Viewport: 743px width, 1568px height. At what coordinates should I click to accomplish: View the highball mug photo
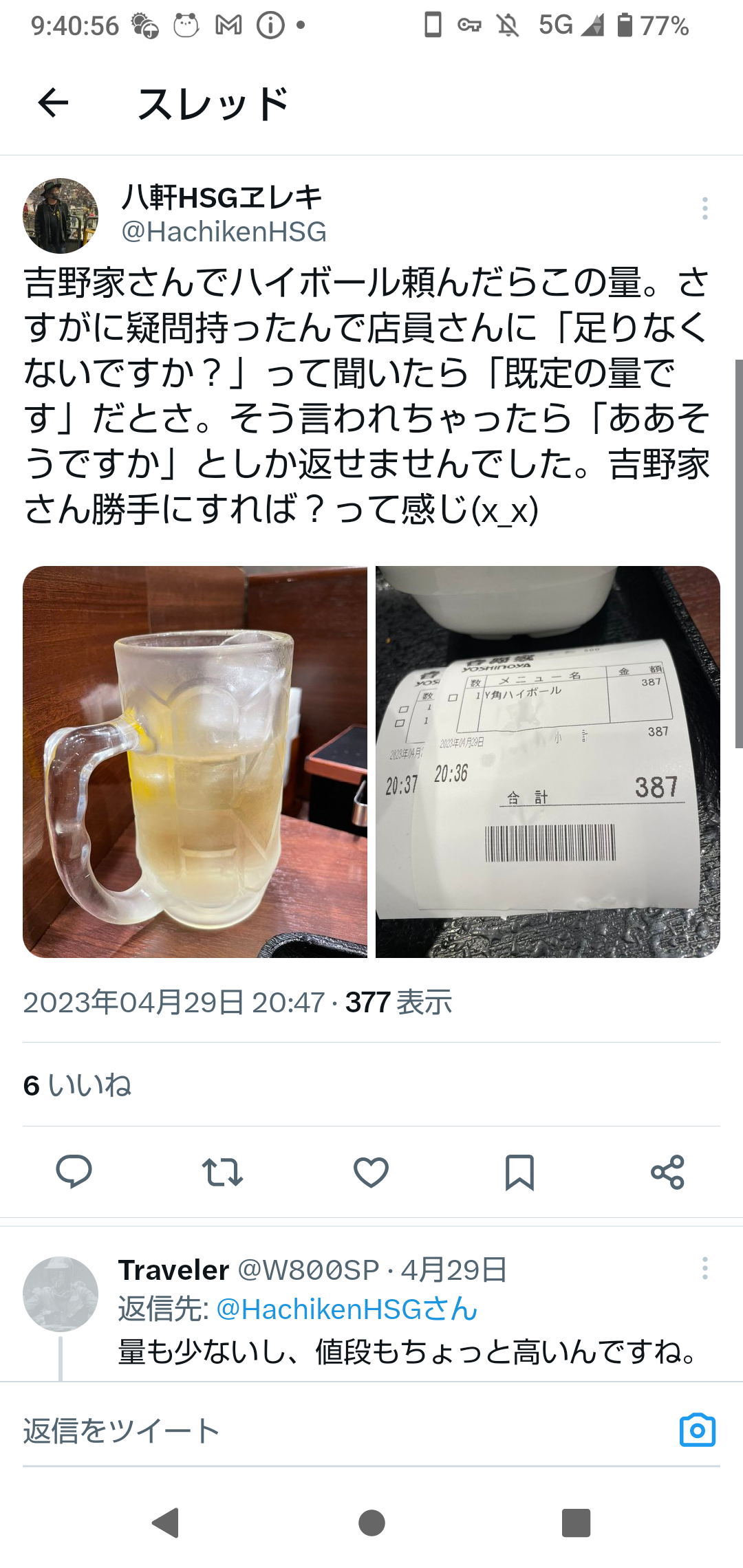point(195,761)
